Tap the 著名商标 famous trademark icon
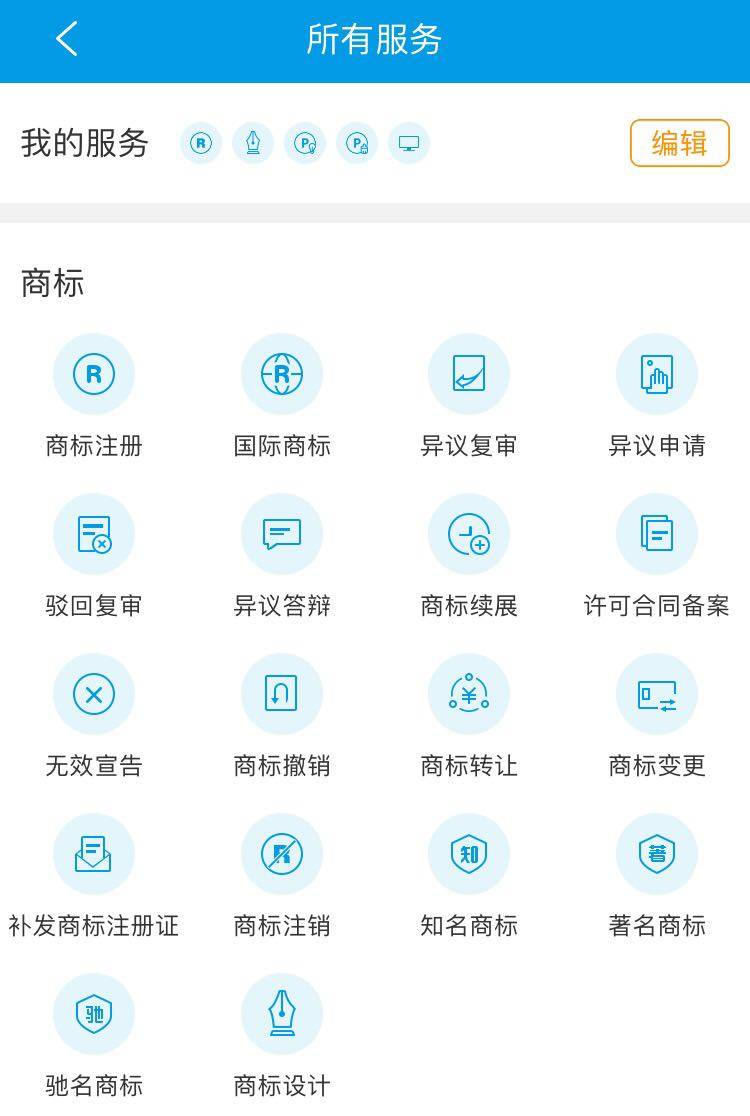Screen dimensions: 750x1116 click(656, 854)
